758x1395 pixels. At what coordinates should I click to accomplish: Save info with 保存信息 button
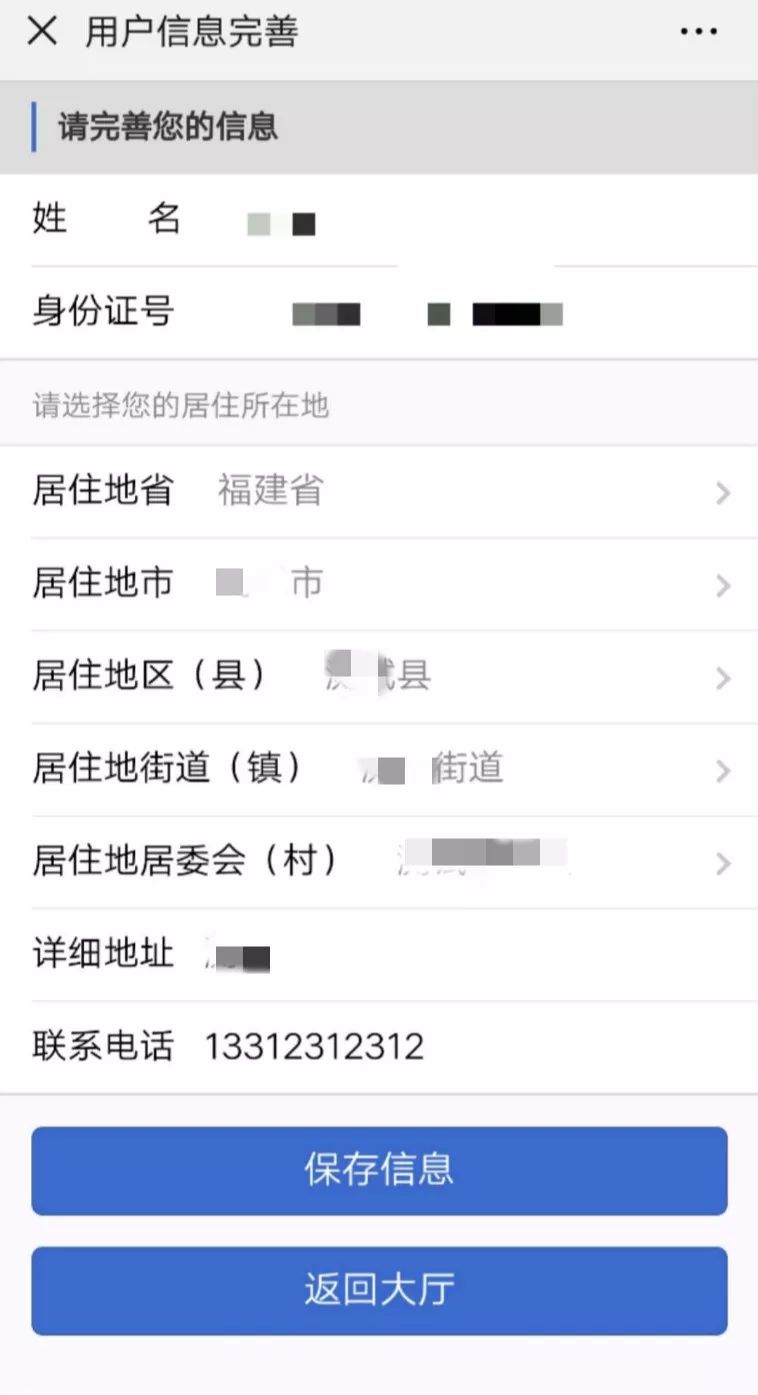click(x=379, y=1171)
